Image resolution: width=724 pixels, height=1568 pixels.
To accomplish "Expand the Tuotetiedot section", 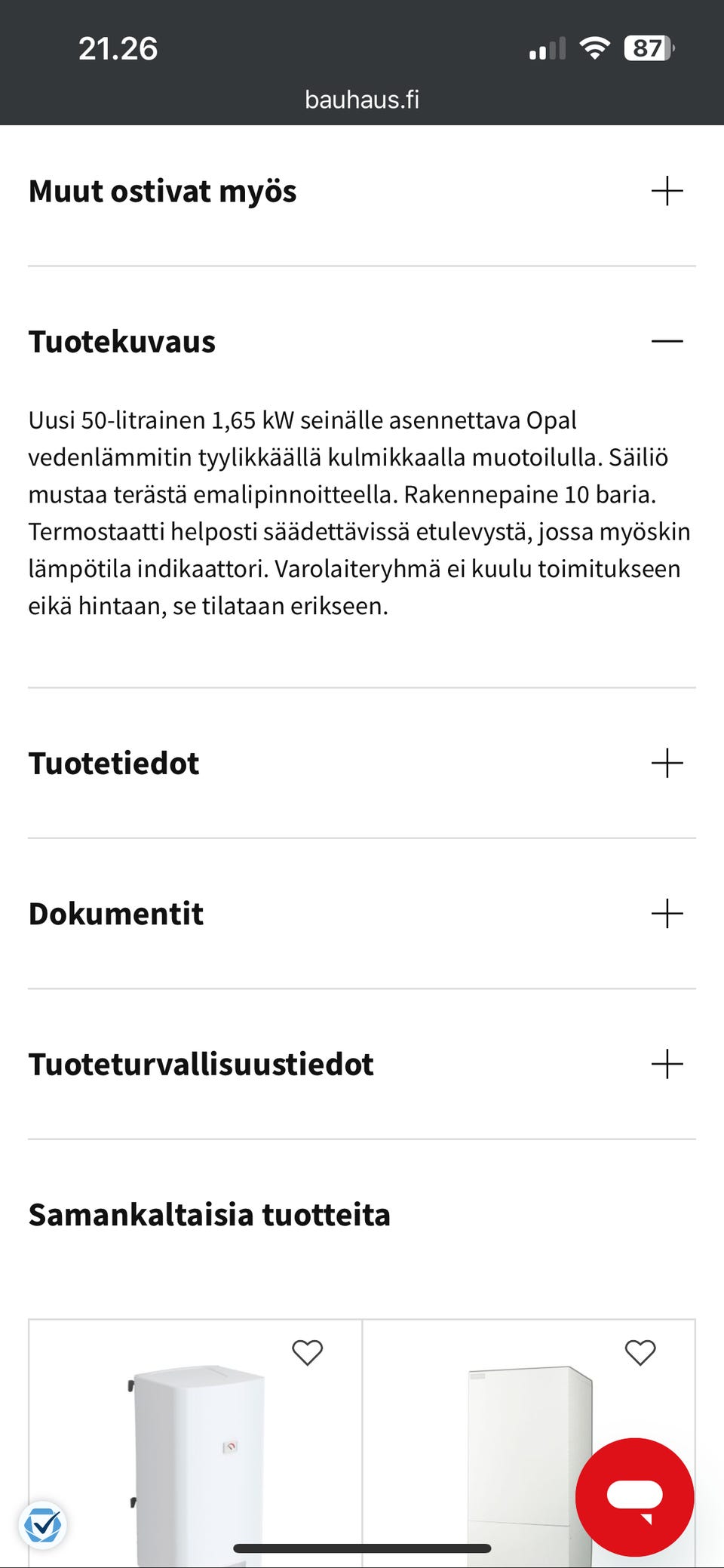I will coord(664,764).
